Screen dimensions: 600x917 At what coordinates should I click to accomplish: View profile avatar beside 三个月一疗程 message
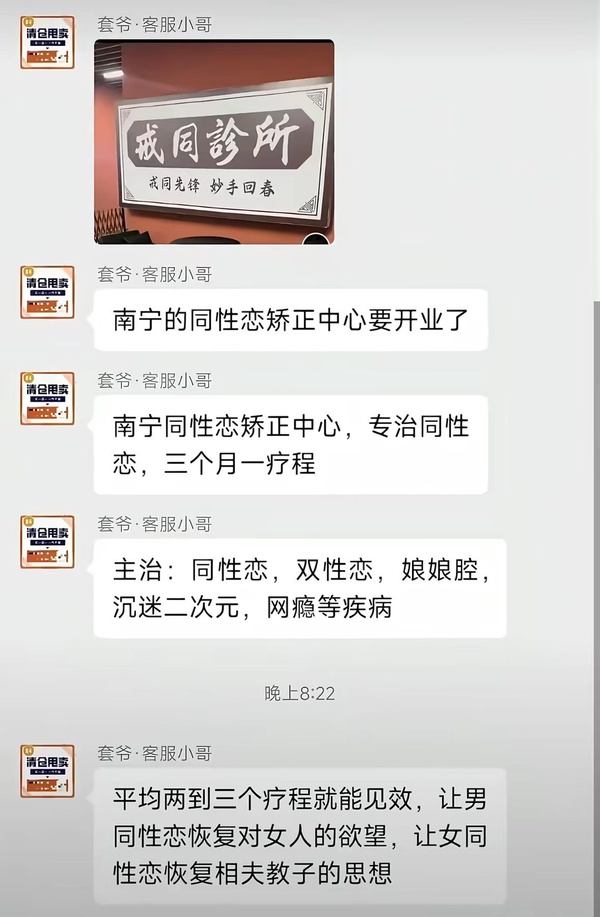click(x=47, y=398)
